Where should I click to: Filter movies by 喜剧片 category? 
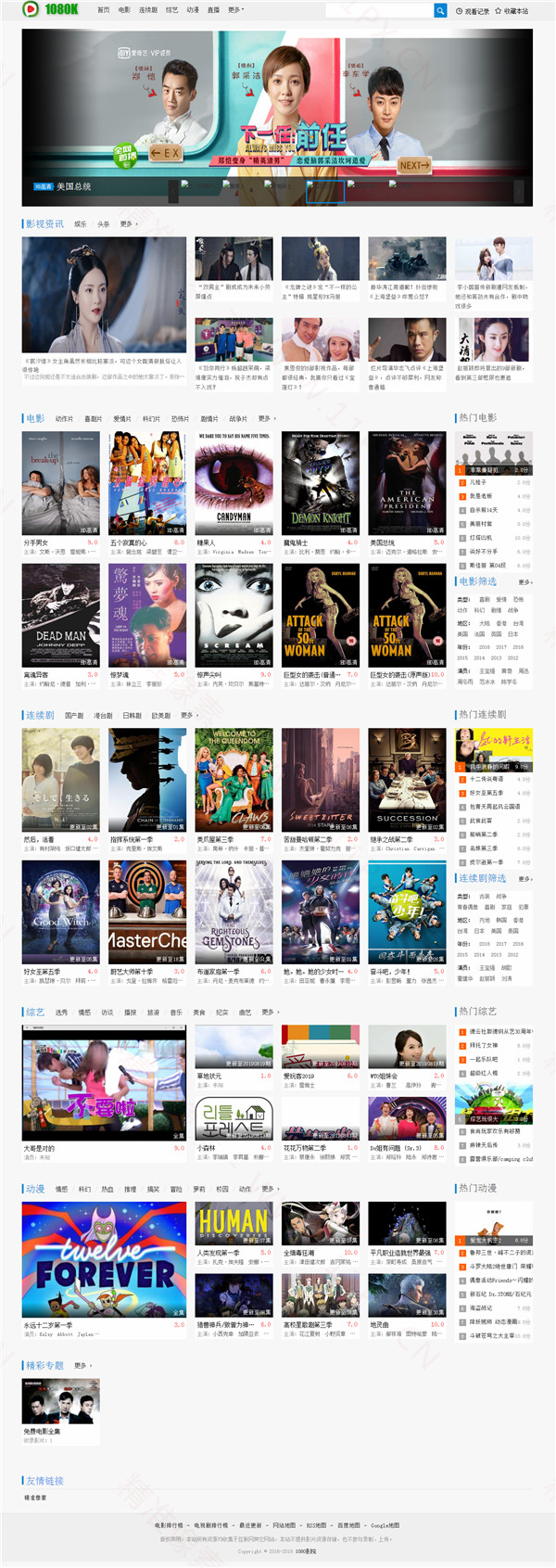[x=93, y=419]
